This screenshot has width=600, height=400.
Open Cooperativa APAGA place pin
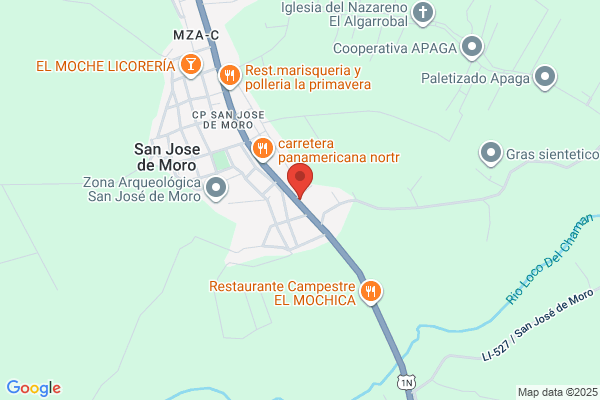click(x=472, y=47)
